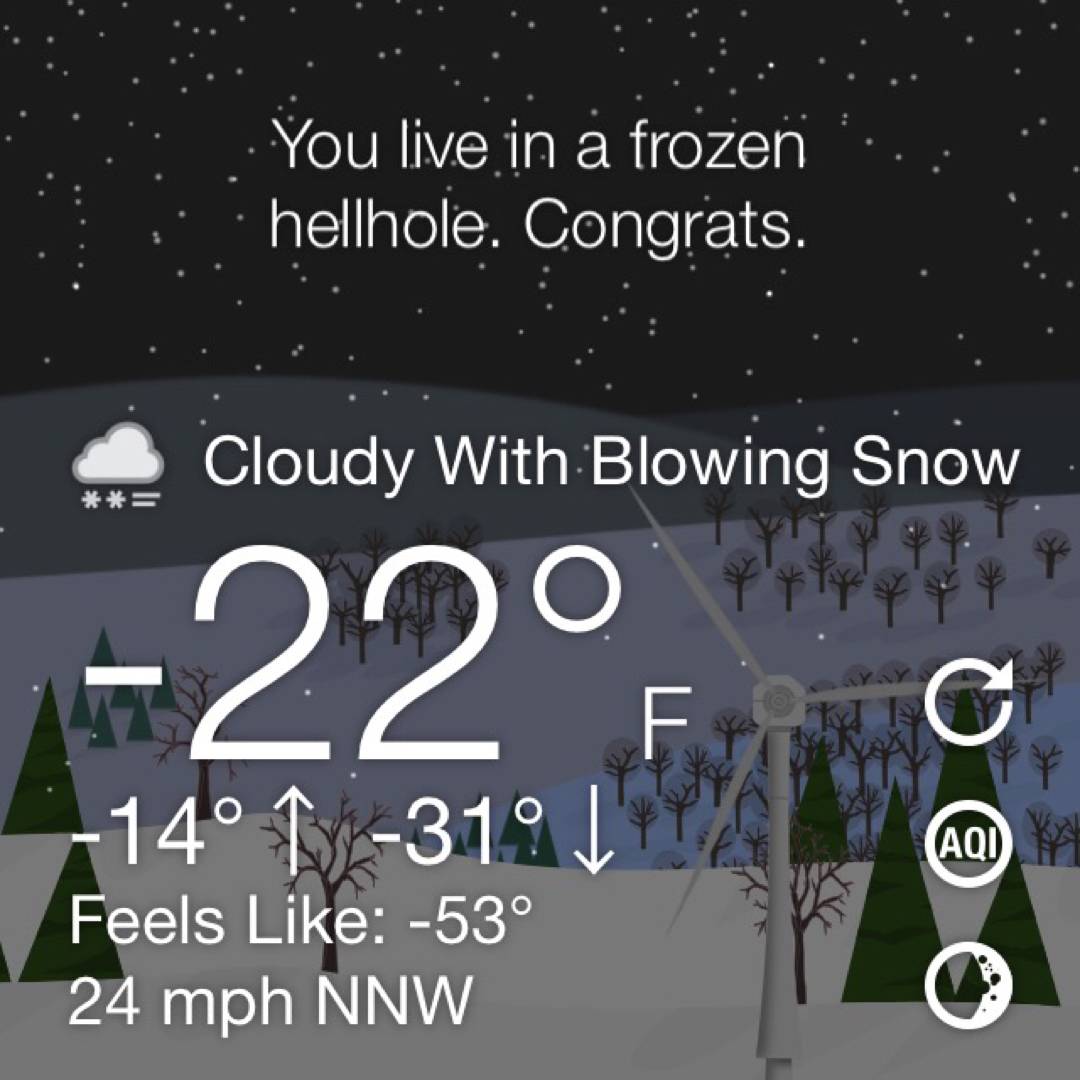Open the AQI air quality info
This screenshot has height=1080, width=1080.
point(967,844)
